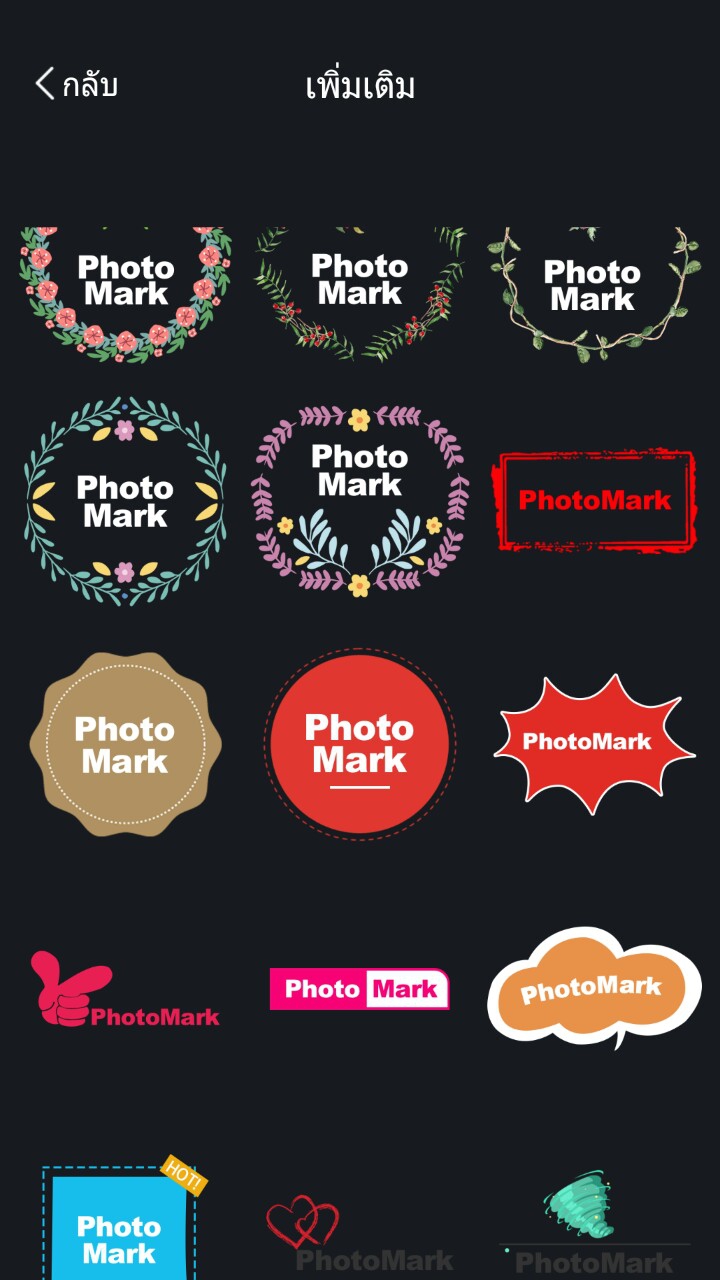Choose the pink and white label template

[360, 989]
